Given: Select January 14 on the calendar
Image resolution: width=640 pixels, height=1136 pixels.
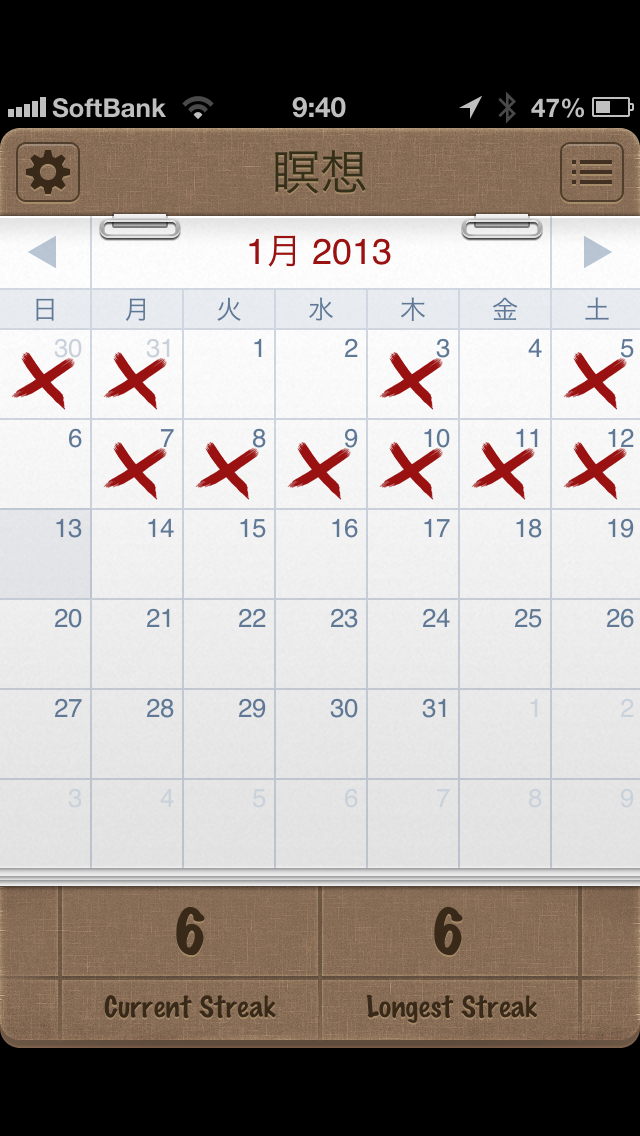Looking at the screenshot, I should [137, 554].
